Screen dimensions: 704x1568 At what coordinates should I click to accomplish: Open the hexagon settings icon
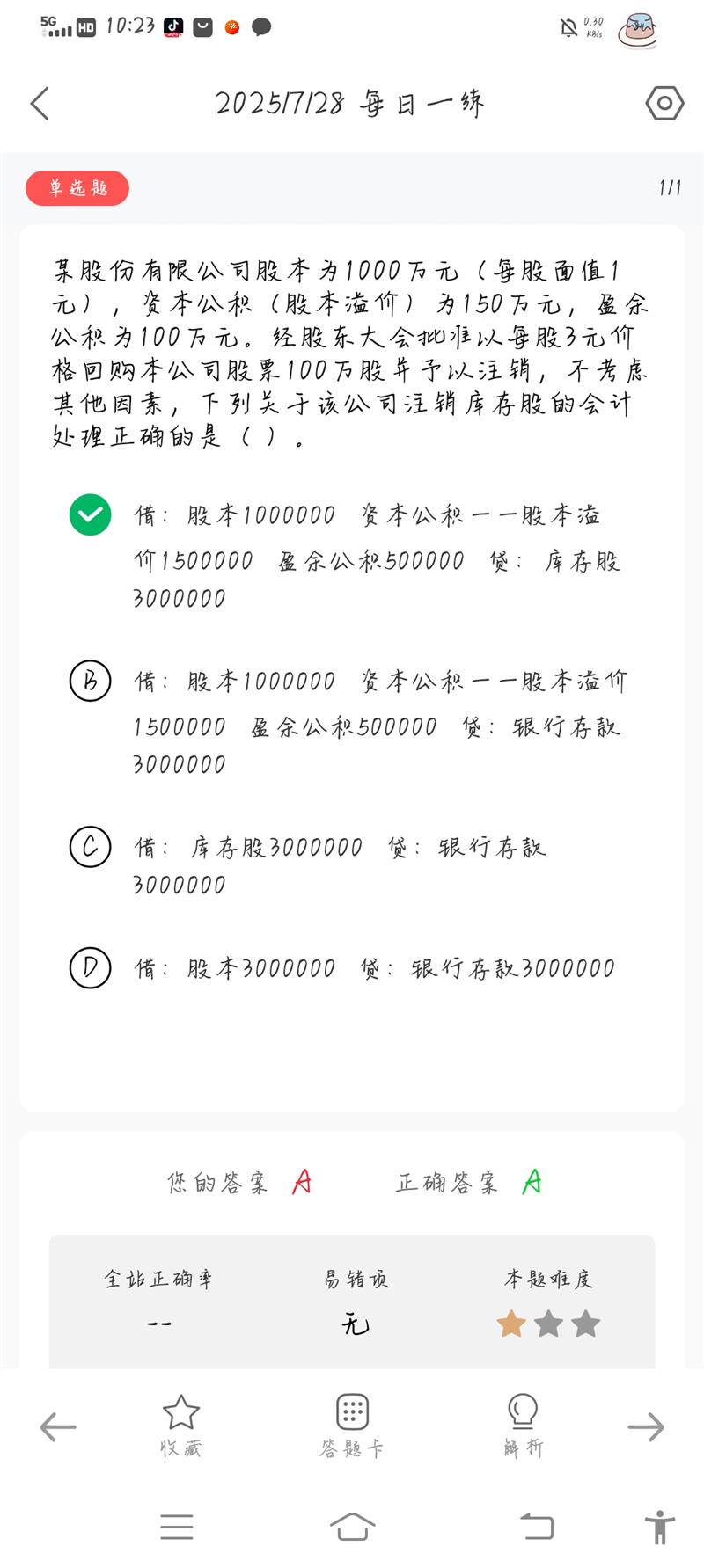[x=664, y=103]
